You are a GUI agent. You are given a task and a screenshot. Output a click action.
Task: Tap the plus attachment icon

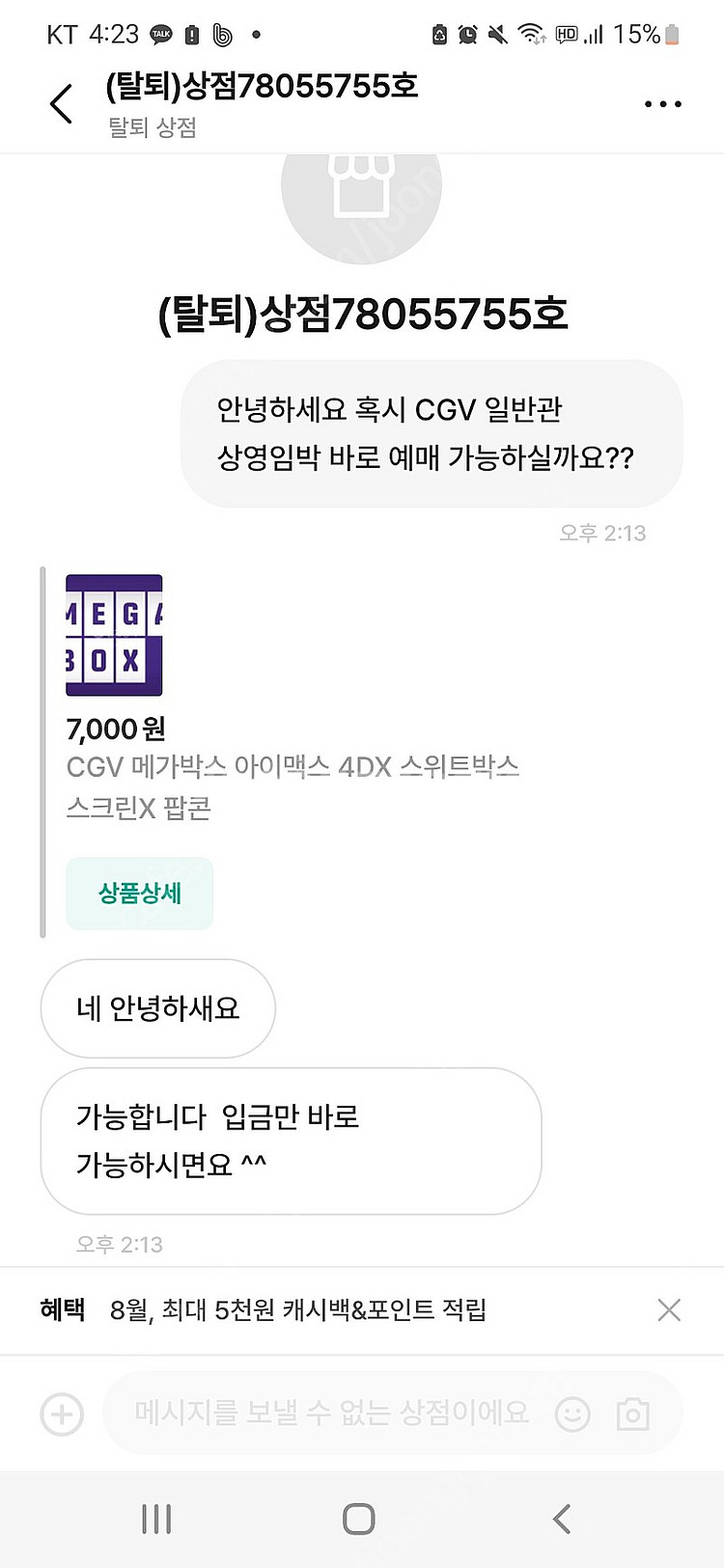tap(61, 1413)
